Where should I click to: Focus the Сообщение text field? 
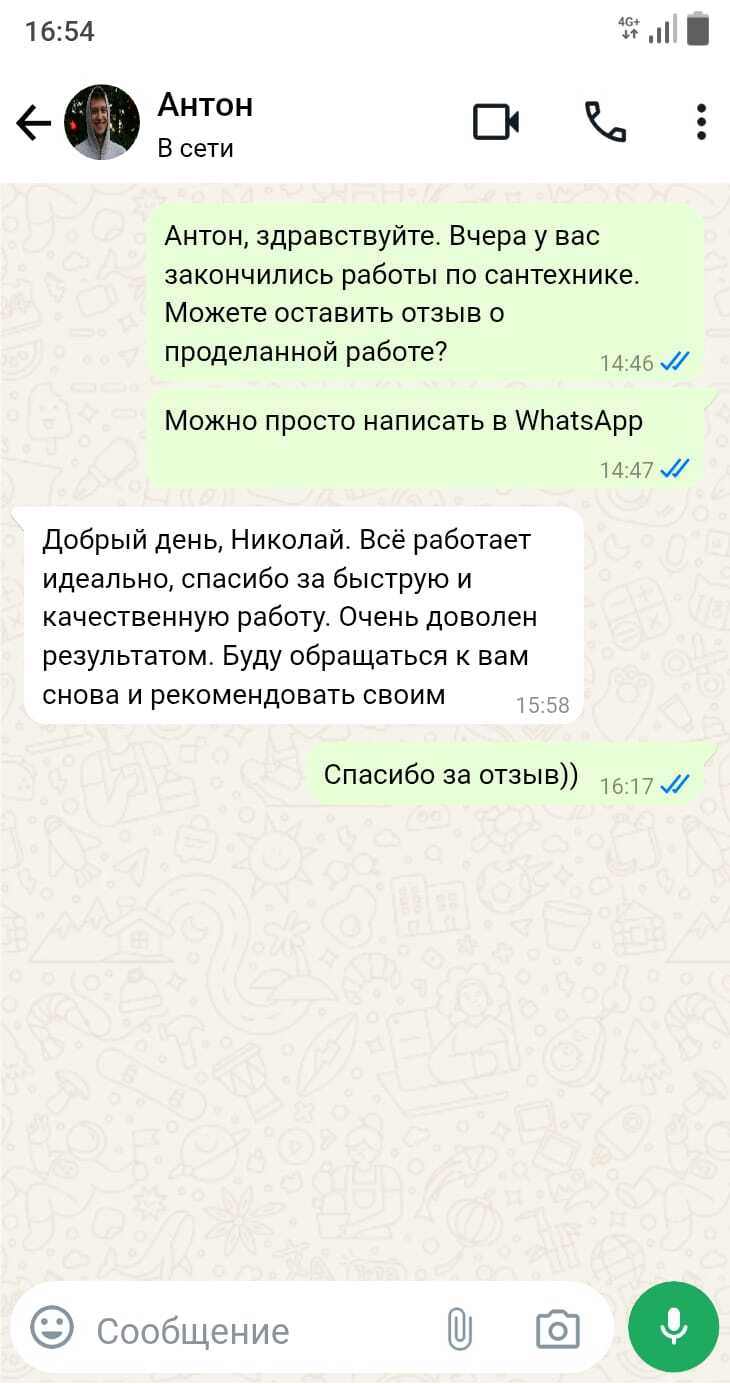click(250, 1330)
